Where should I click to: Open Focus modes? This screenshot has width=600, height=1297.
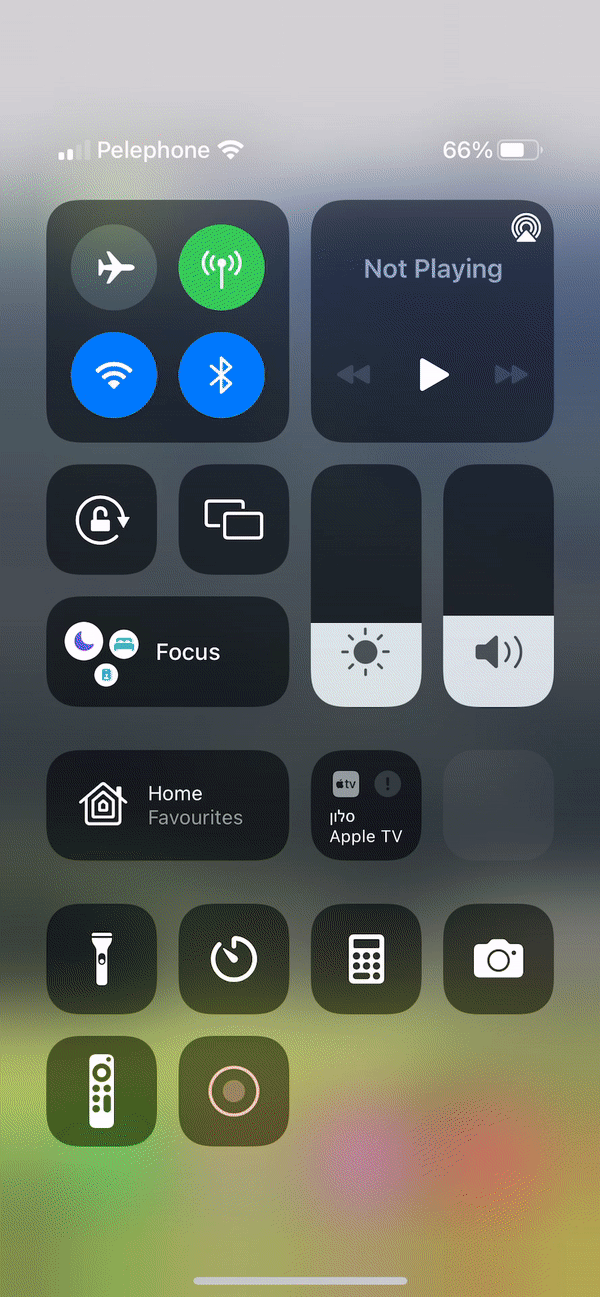pyautogui.click(x=168, y=652)
